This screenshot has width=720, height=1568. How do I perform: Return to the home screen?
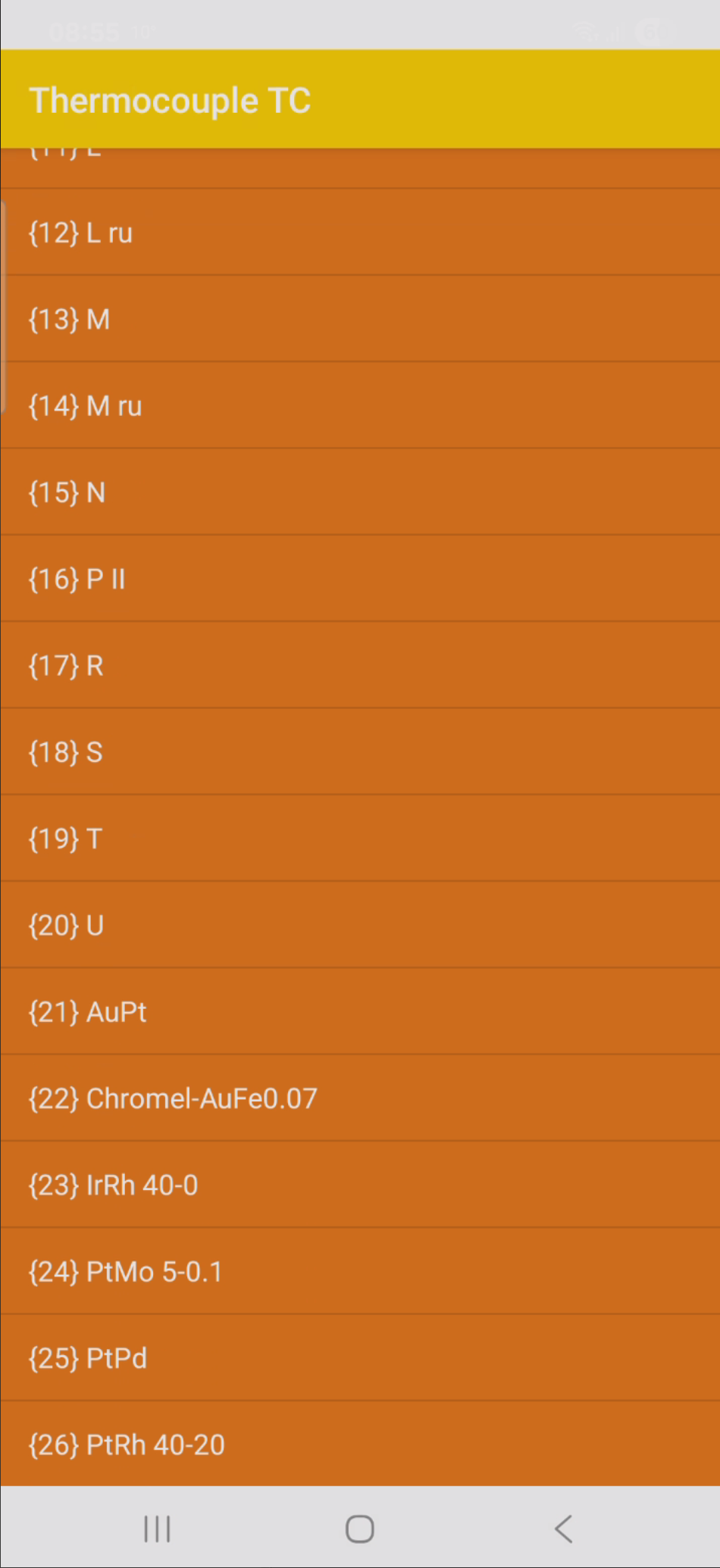pyautogui.click(x=360, y=1529)
